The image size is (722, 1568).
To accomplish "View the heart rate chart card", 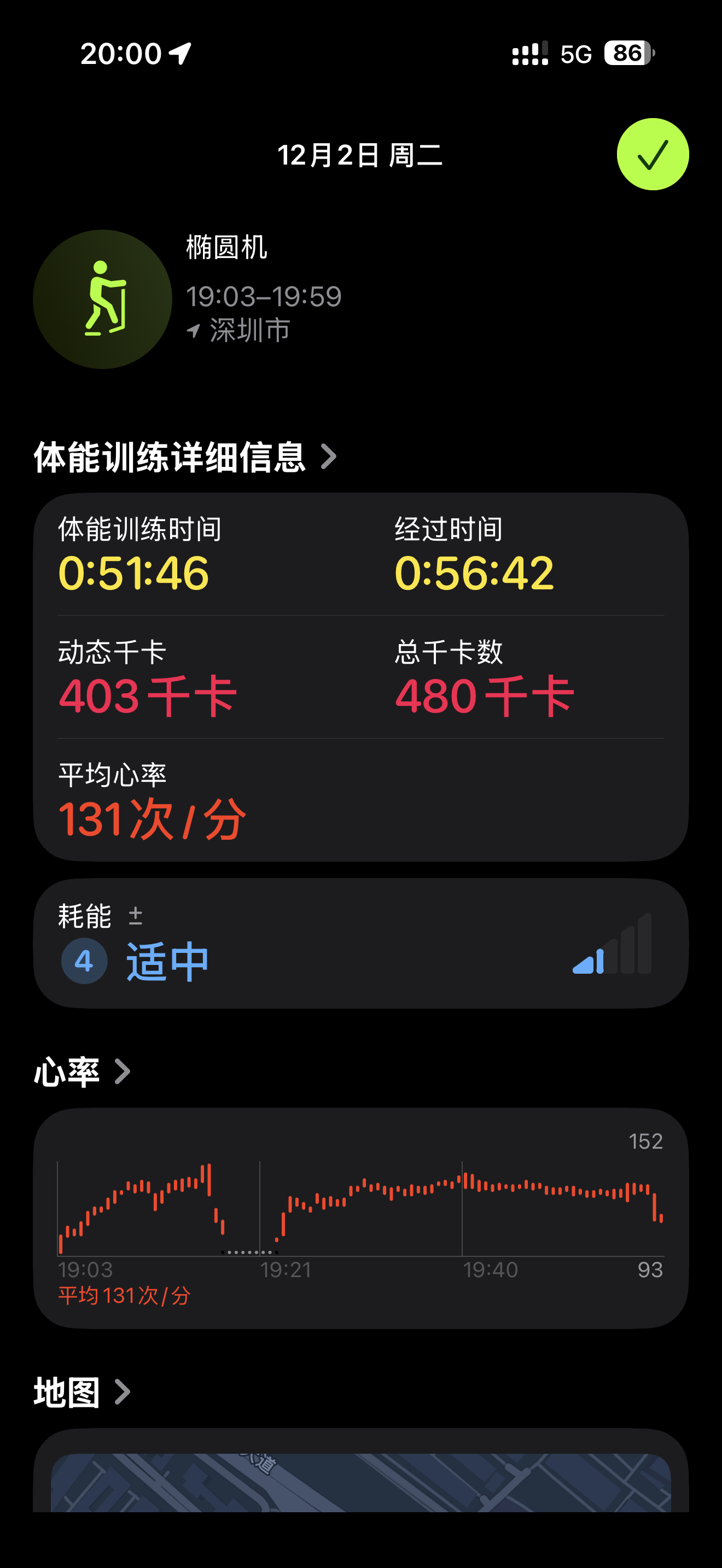I will (x=361, y=1218).
